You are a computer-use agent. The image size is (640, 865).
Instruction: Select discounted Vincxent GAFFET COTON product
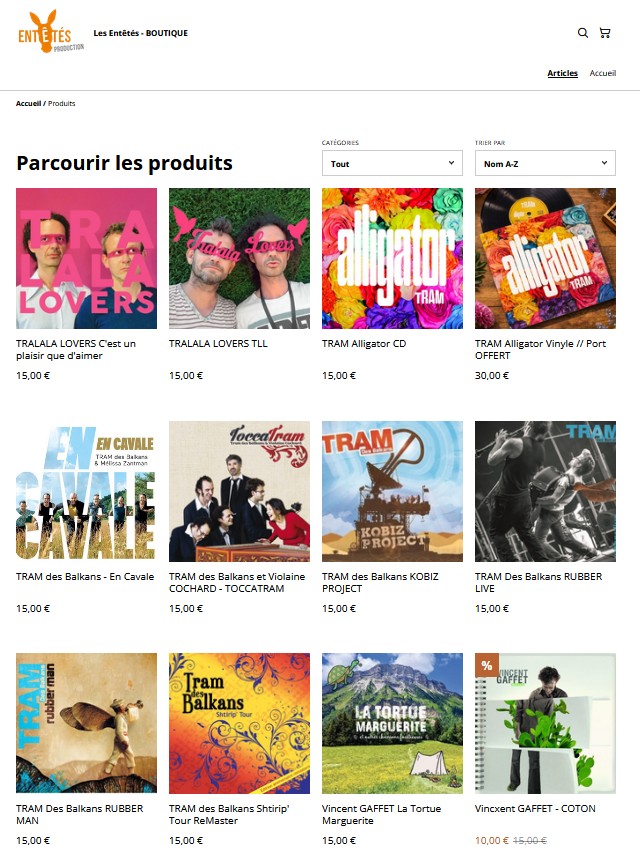[545, 723]
